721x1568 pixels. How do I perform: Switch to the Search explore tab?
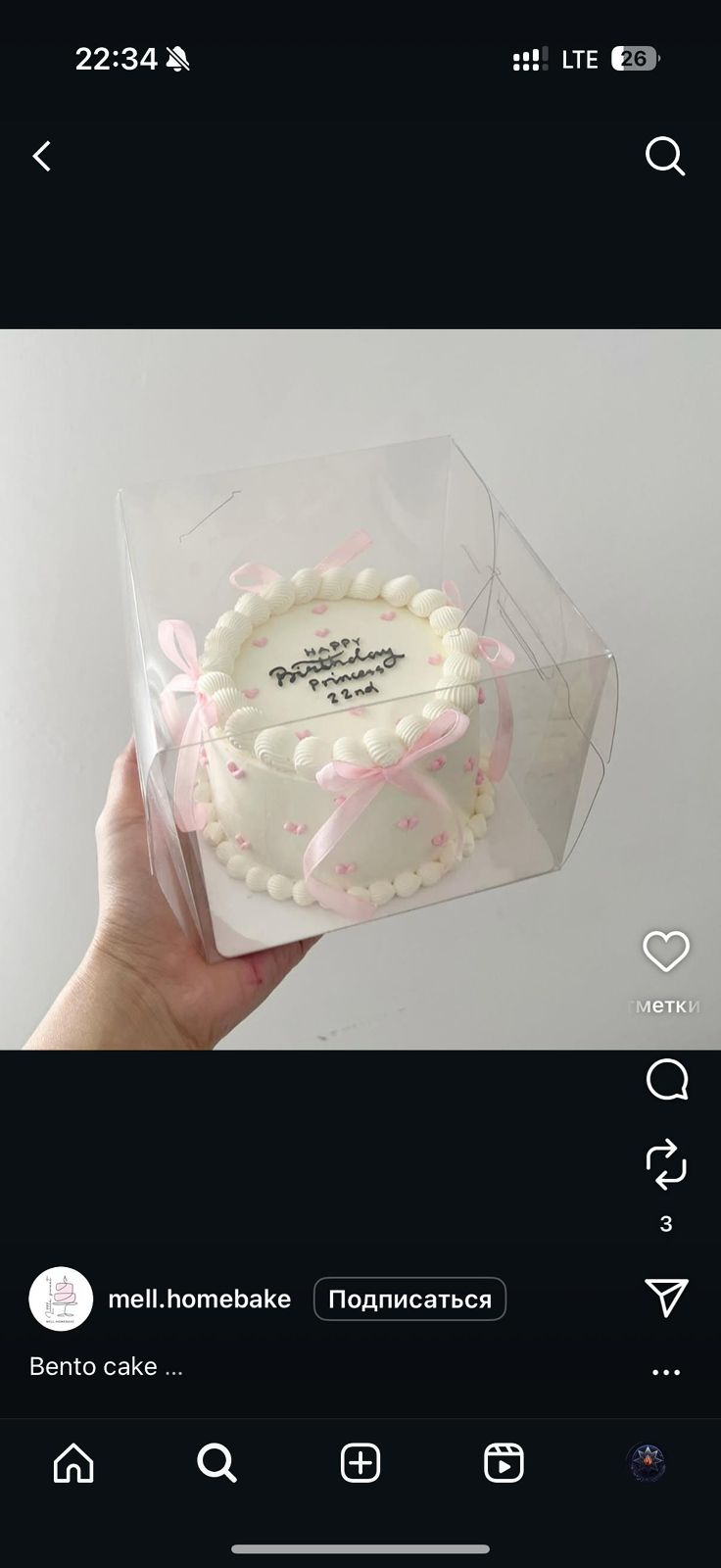pyautogui.click(x=216, y=1463)
